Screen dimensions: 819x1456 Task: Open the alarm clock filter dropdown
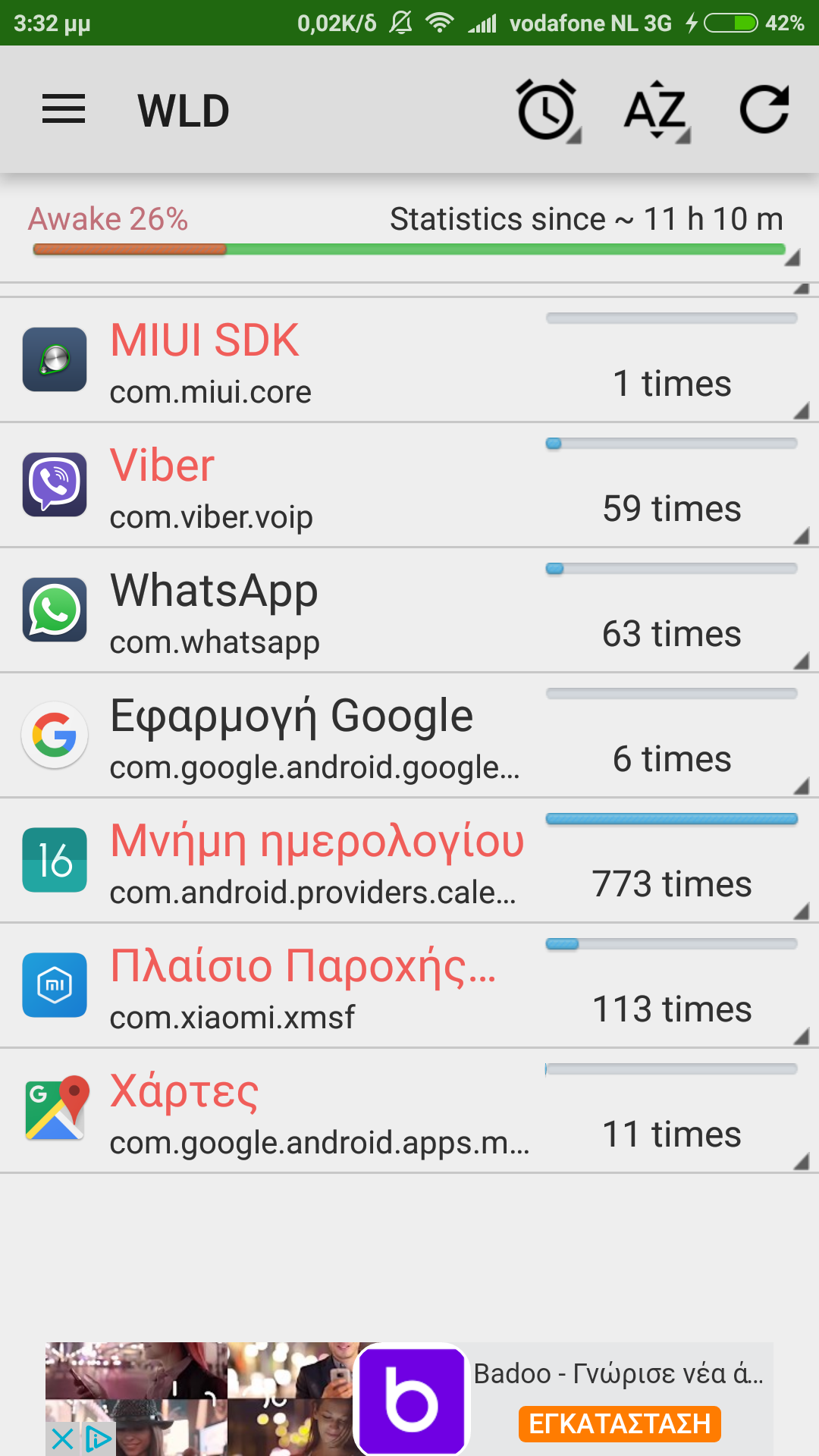(547, 110)
